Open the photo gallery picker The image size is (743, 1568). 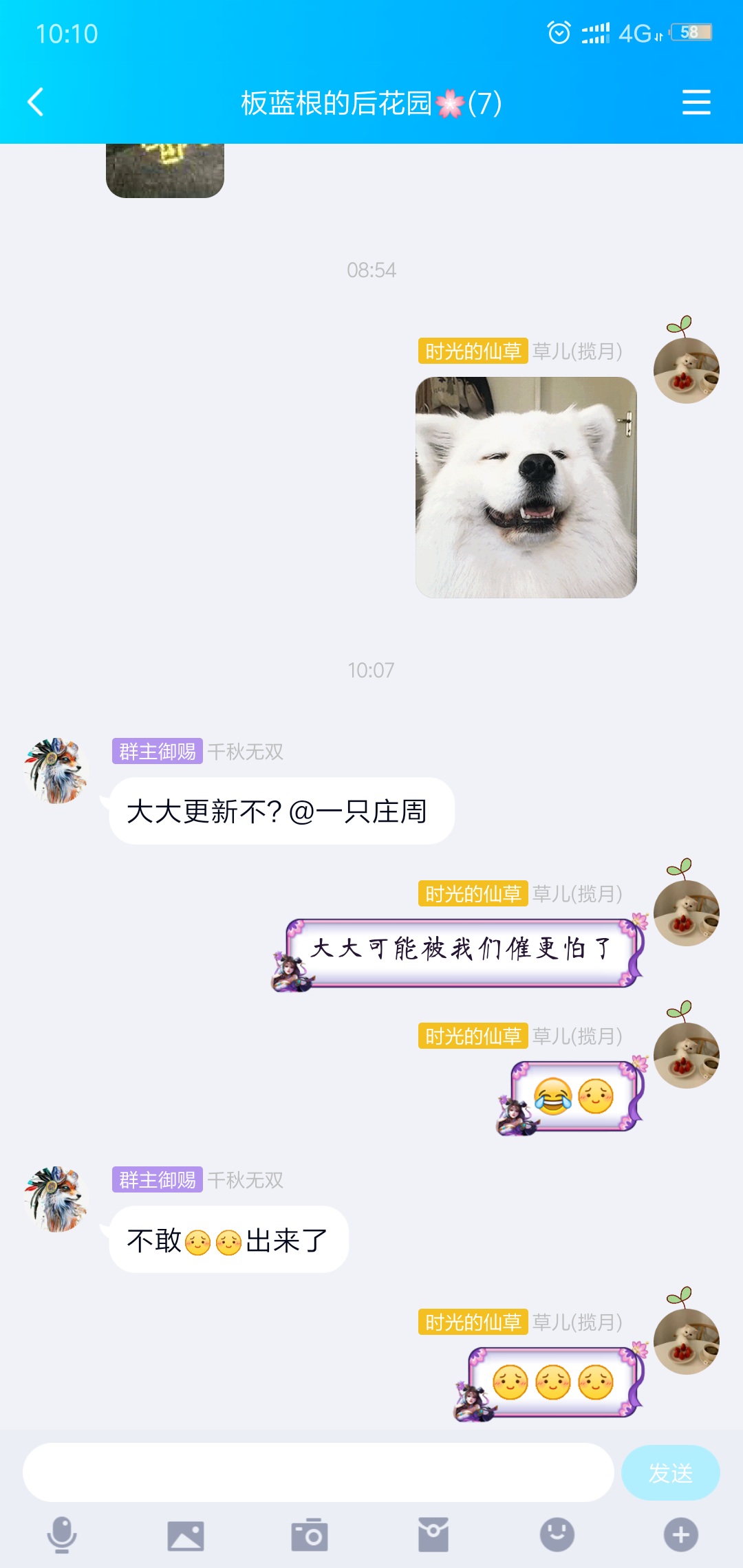pyautogui.click(x=186, y=1535)
